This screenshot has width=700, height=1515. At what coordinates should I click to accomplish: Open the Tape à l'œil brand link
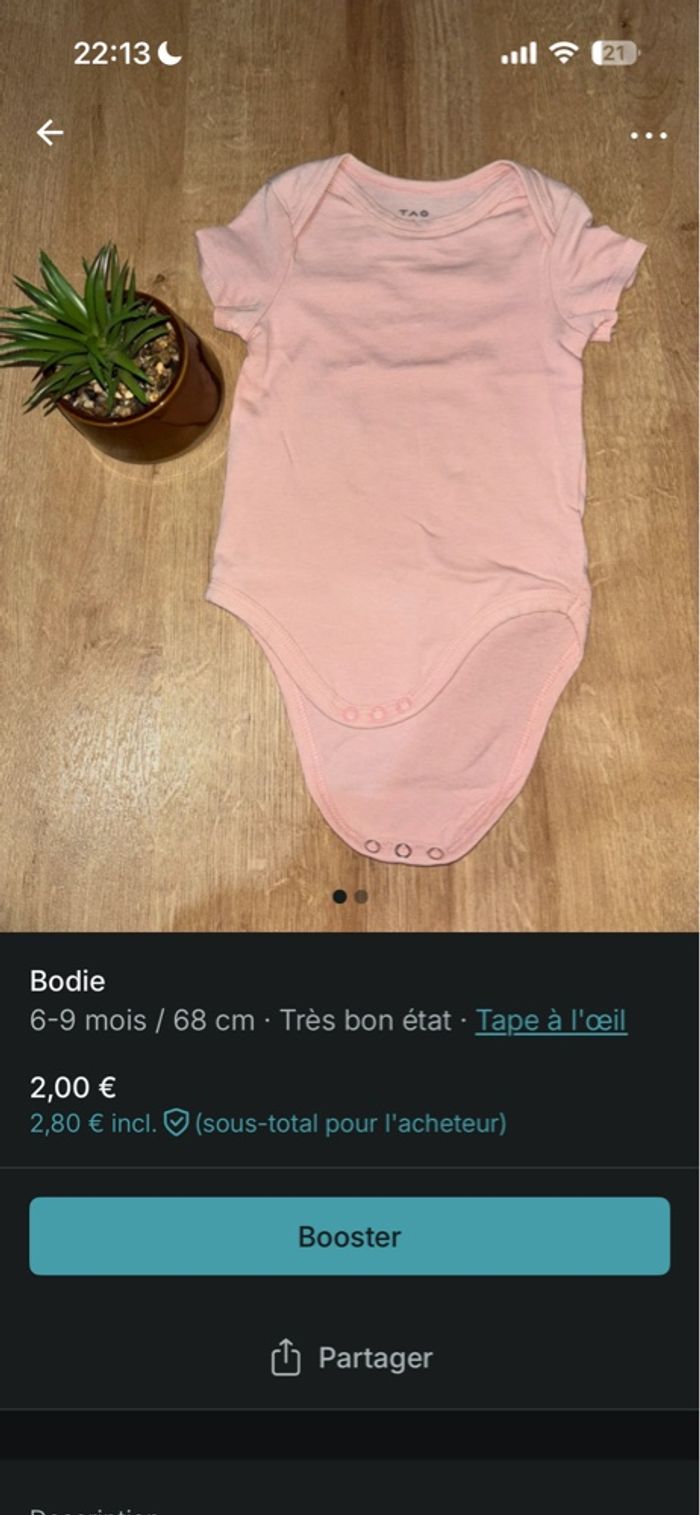click(551, 1021)
